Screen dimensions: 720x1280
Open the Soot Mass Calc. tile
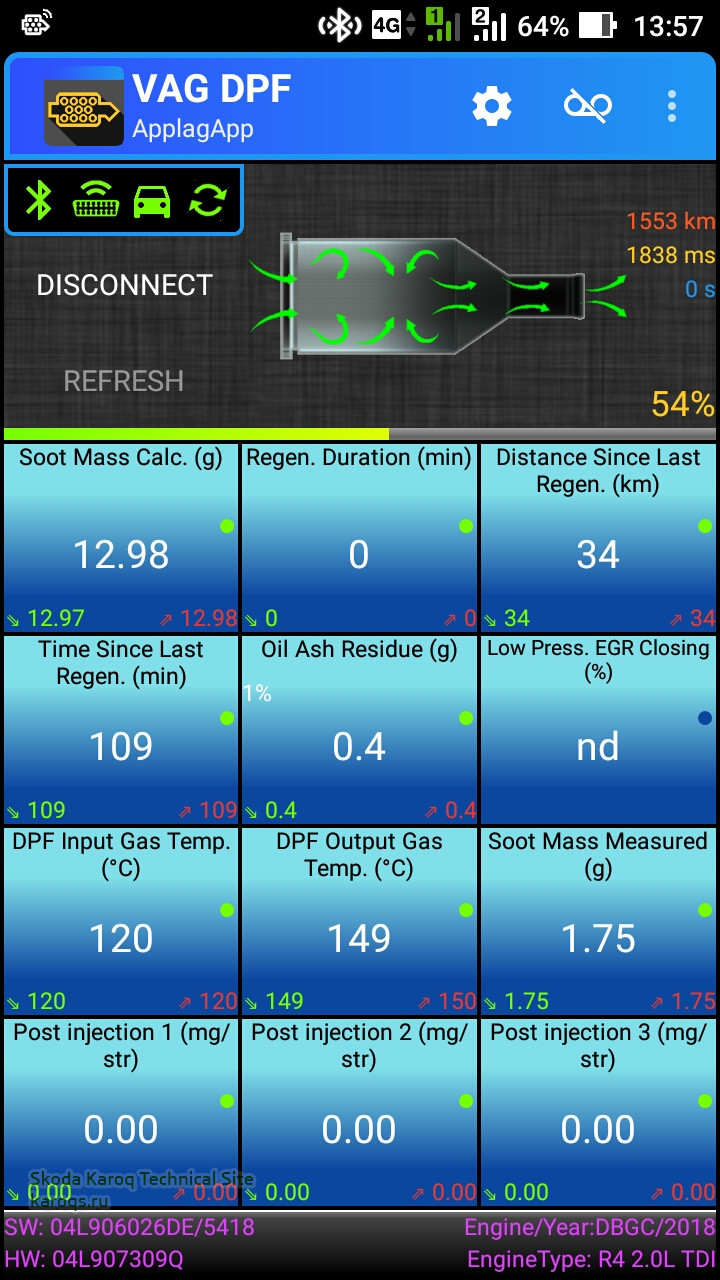[x=121, y=538]
